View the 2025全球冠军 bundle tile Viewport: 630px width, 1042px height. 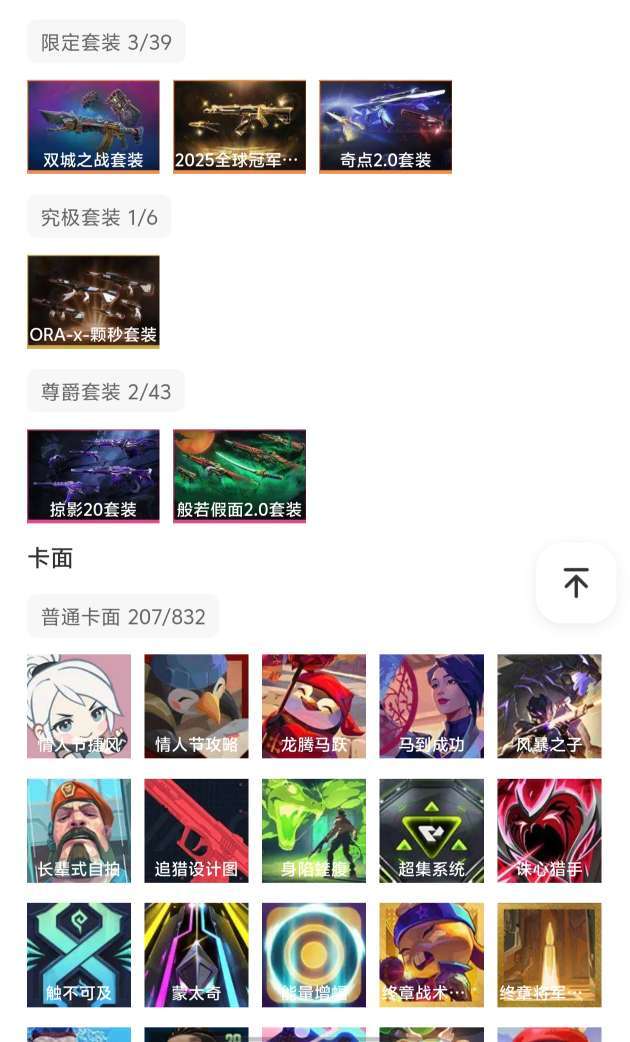pos(239,127)
